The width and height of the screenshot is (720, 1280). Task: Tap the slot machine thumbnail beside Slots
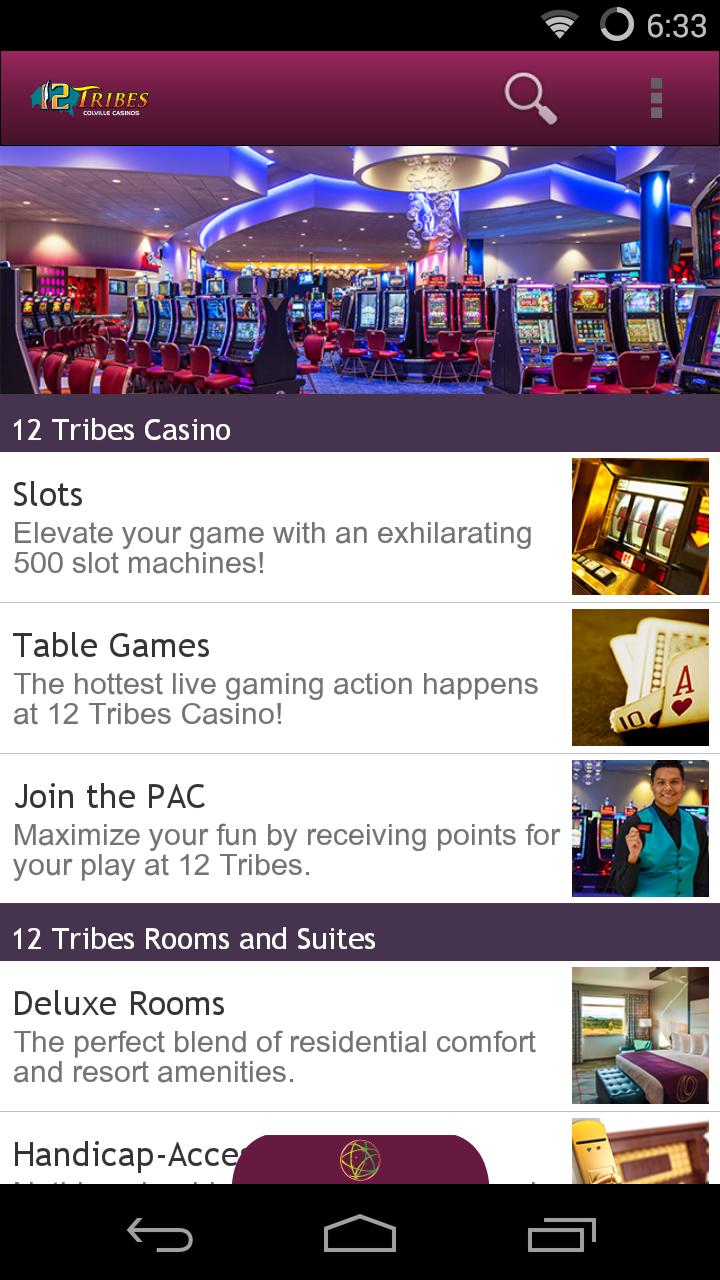640,525
